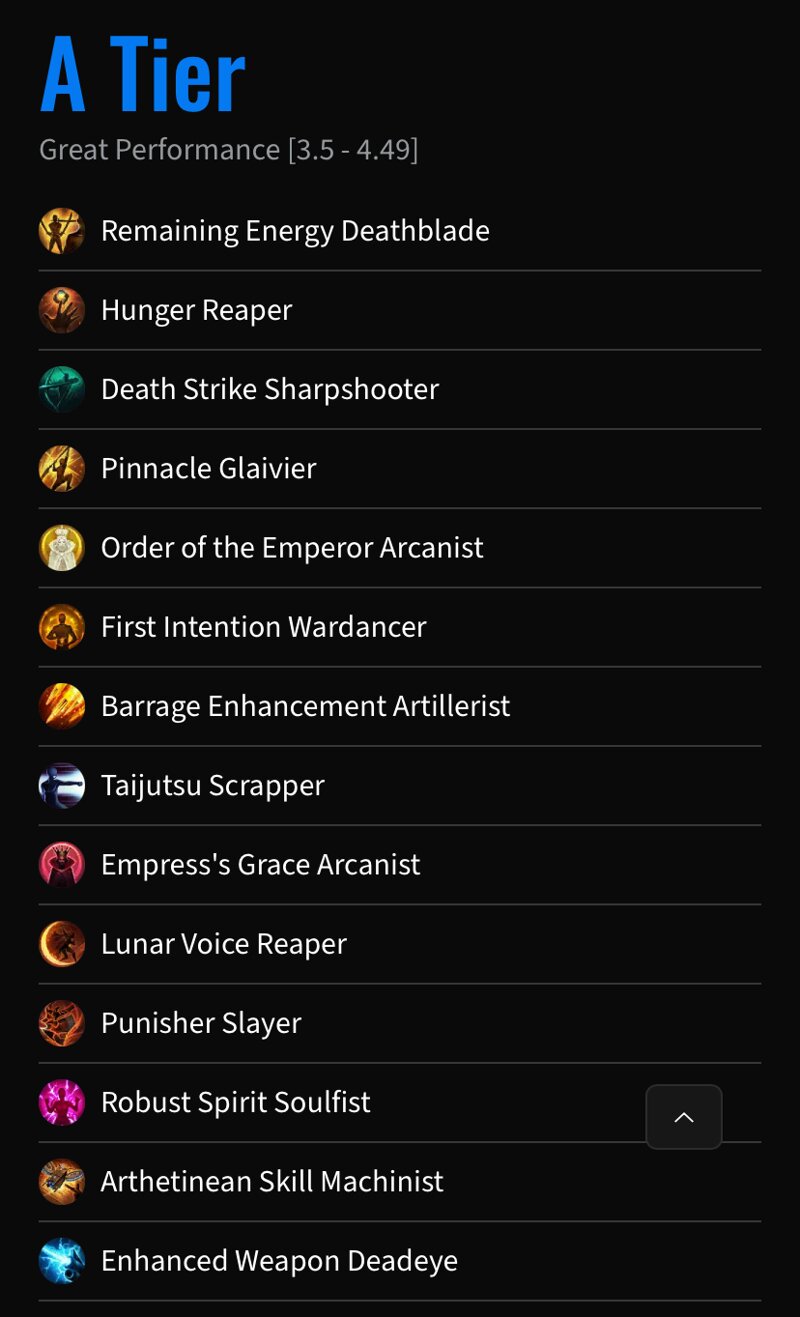Open Pinnacle Glaivier build
The width and height of the screenshot is (800, 1317).
tap(208, 468)
